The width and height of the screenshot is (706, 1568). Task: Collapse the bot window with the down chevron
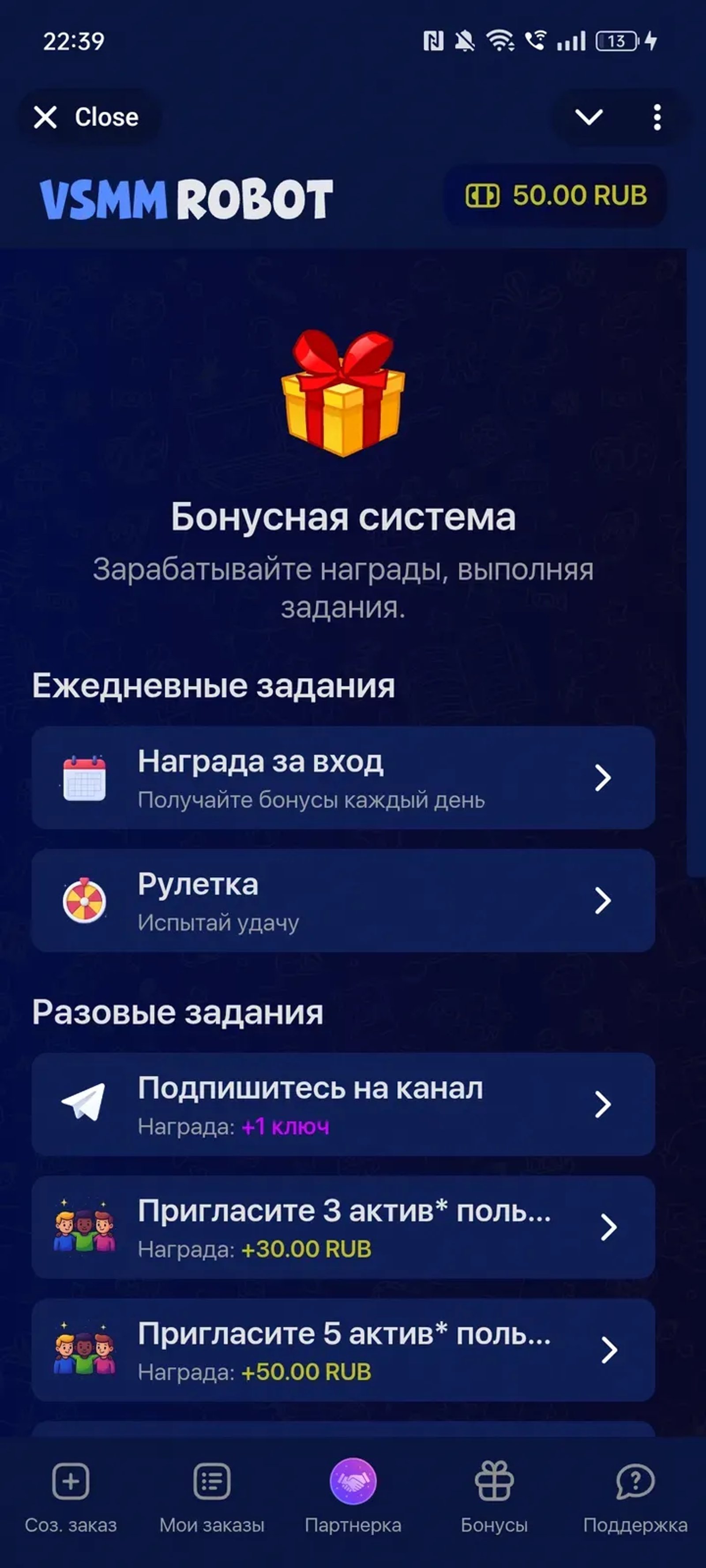click(x=589, y=117)
